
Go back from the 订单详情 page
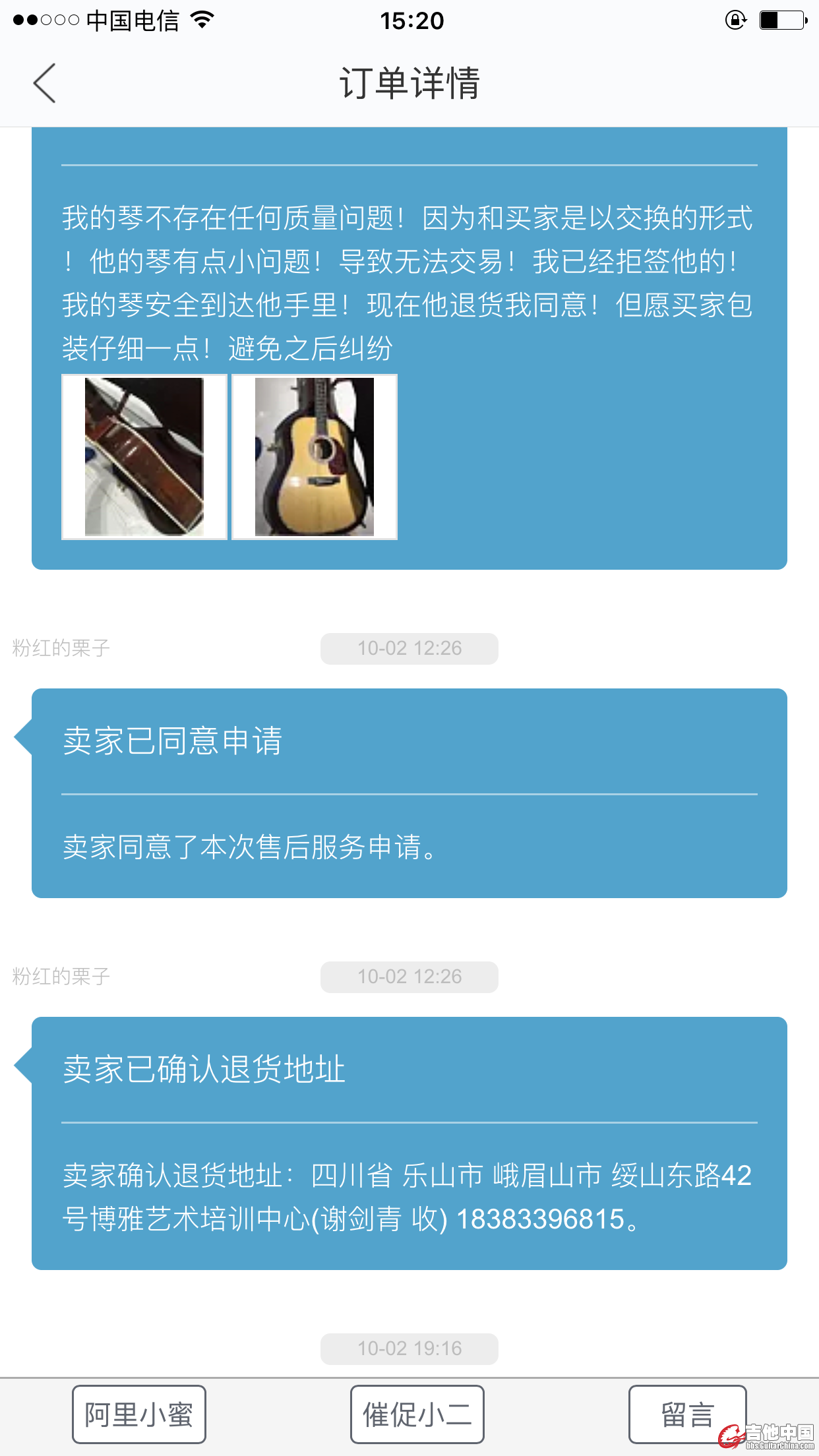pyautogui.click(x=45, y=84)
